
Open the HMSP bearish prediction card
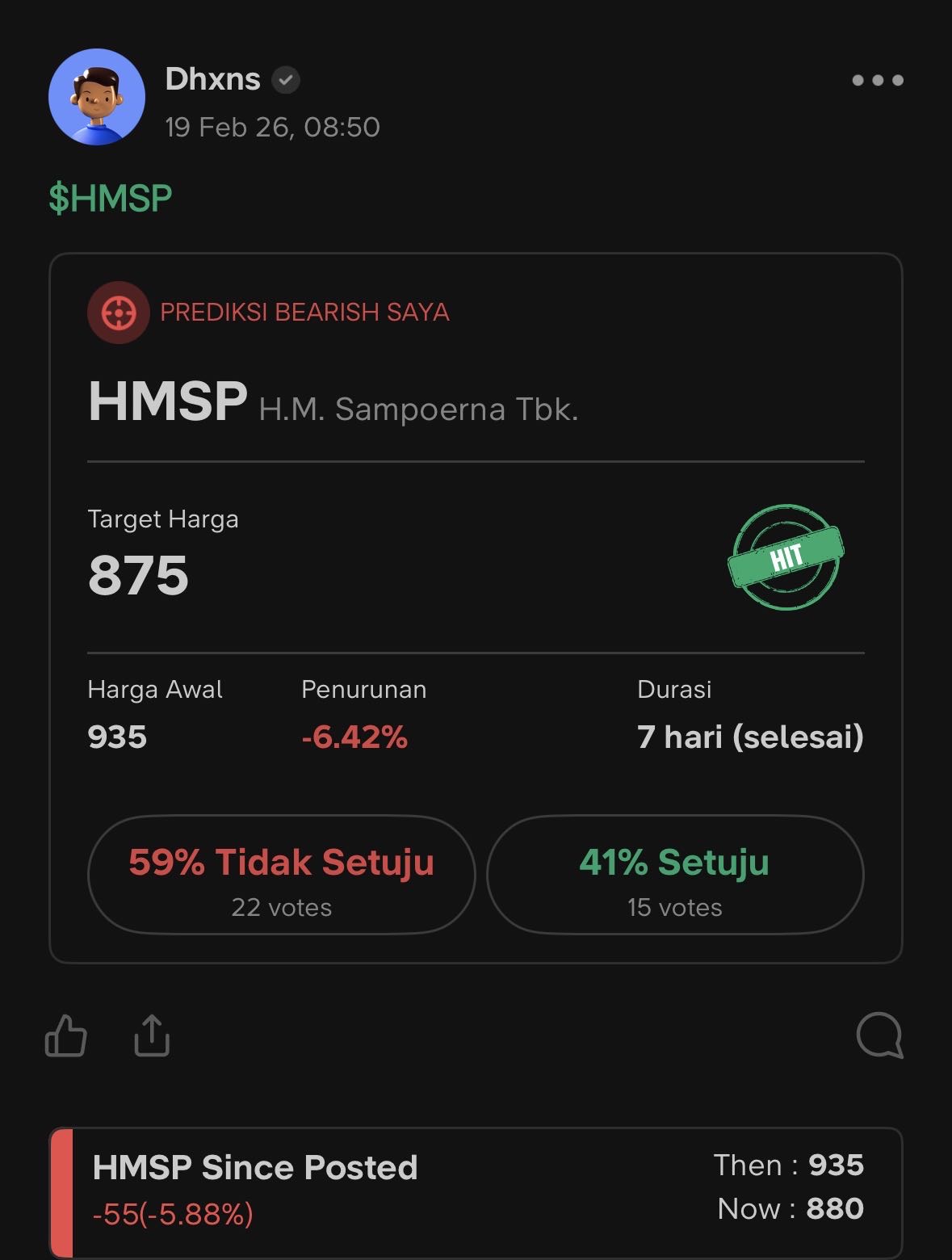click(476, 404)
